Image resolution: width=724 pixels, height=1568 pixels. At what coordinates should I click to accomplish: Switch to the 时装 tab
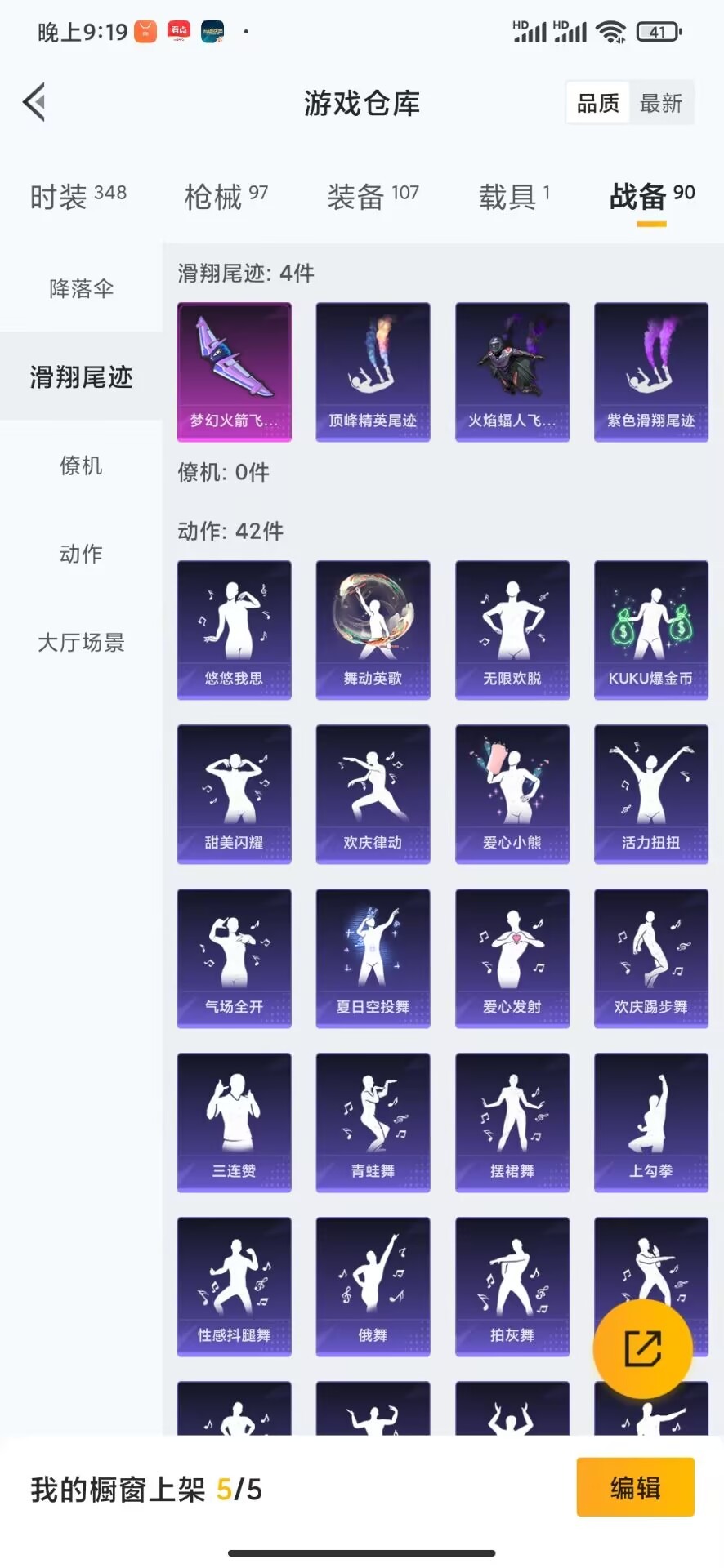click(78, 196)
